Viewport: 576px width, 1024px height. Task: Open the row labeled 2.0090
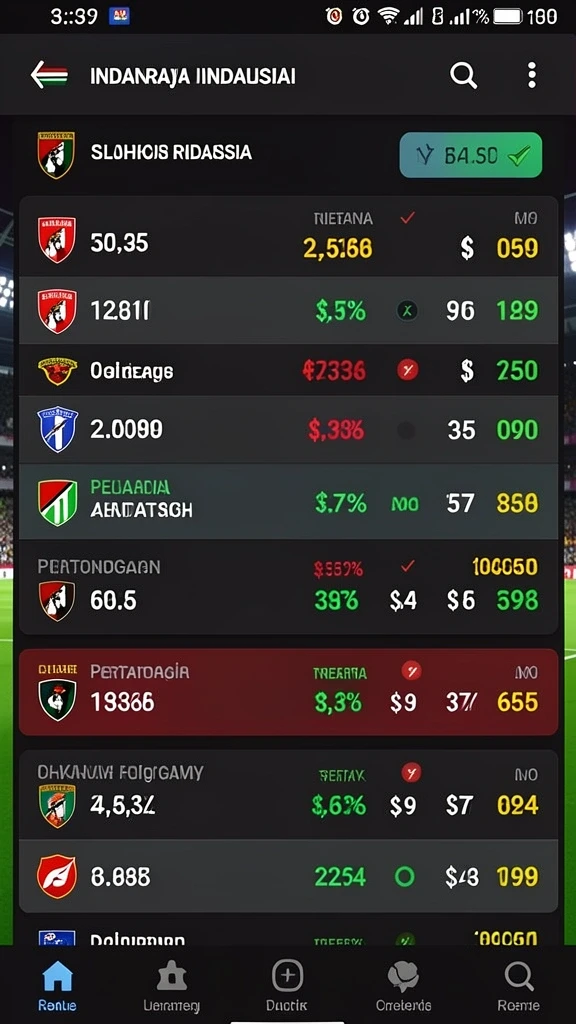coord(288,430)
